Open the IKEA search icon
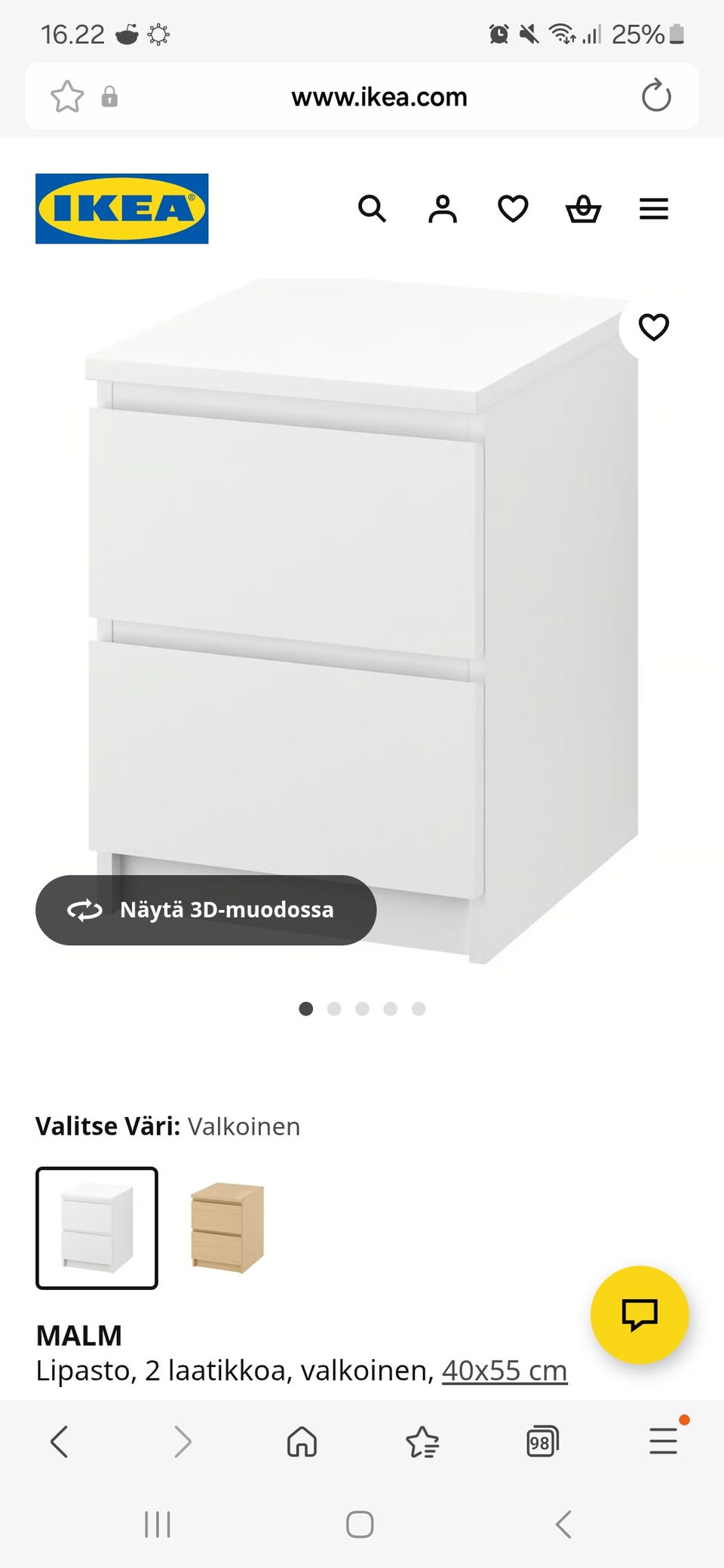 pyautogui.click(x=373, y=209)
